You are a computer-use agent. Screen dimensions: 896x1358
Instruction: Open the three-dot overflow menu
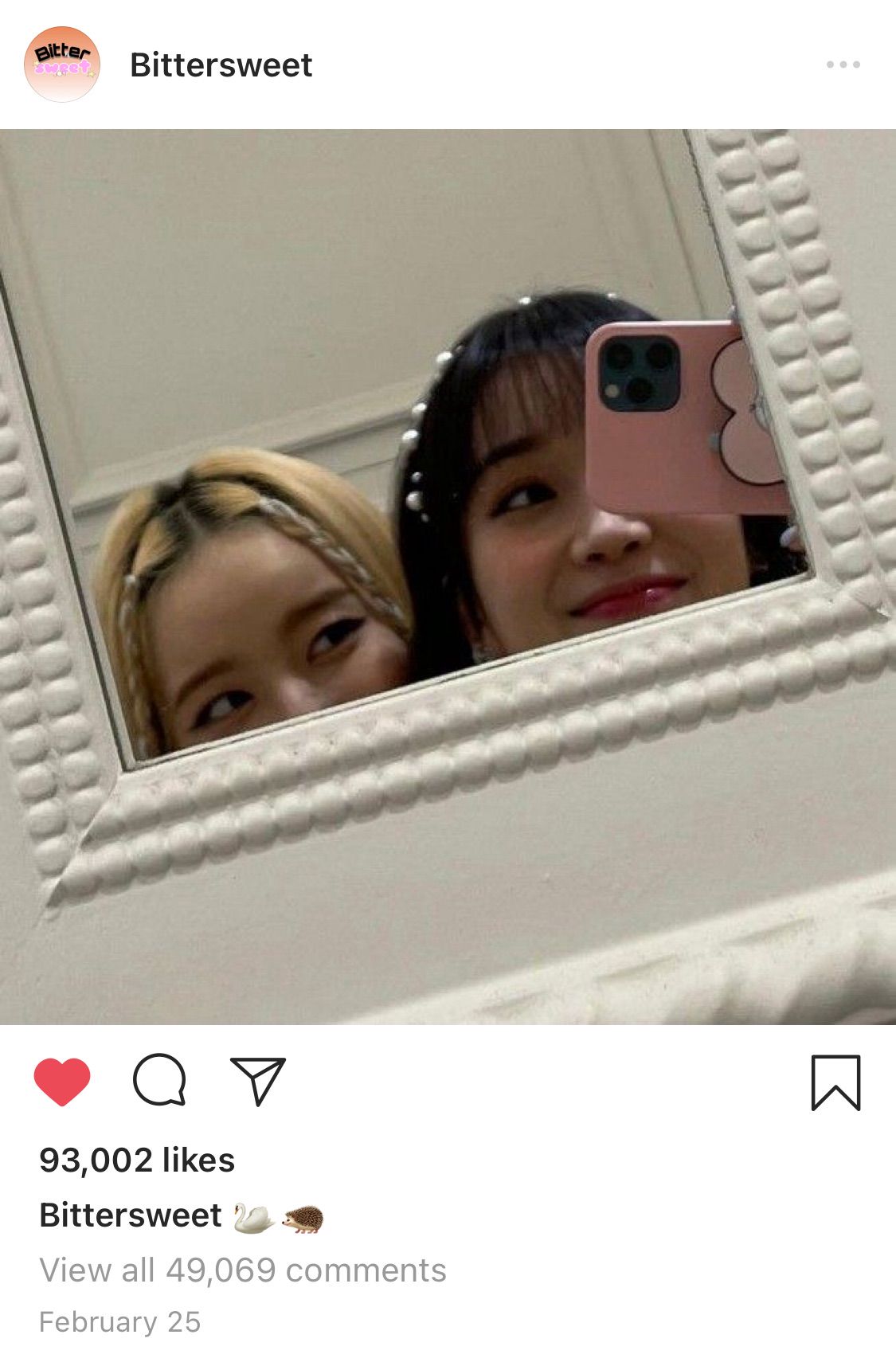(843, 65)
